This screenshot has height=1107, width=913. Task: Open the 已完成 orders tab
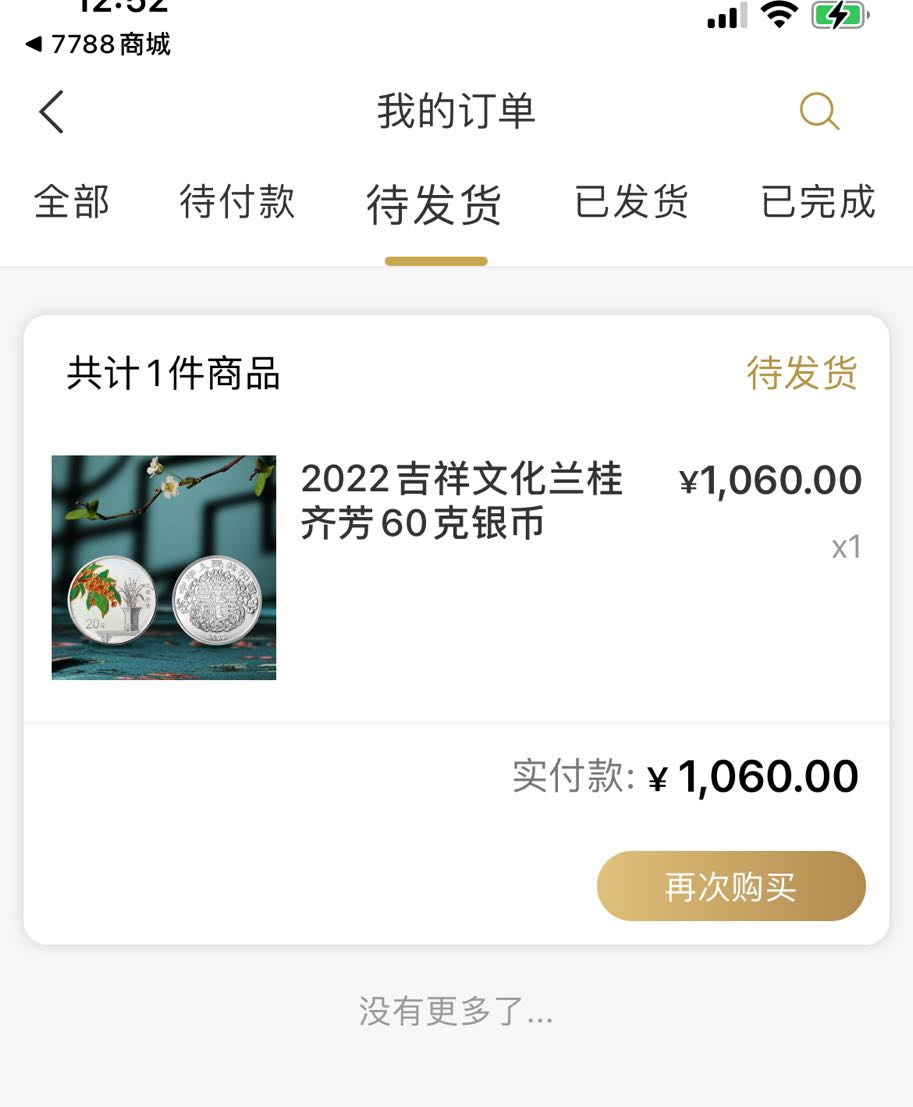coord(818,202)
